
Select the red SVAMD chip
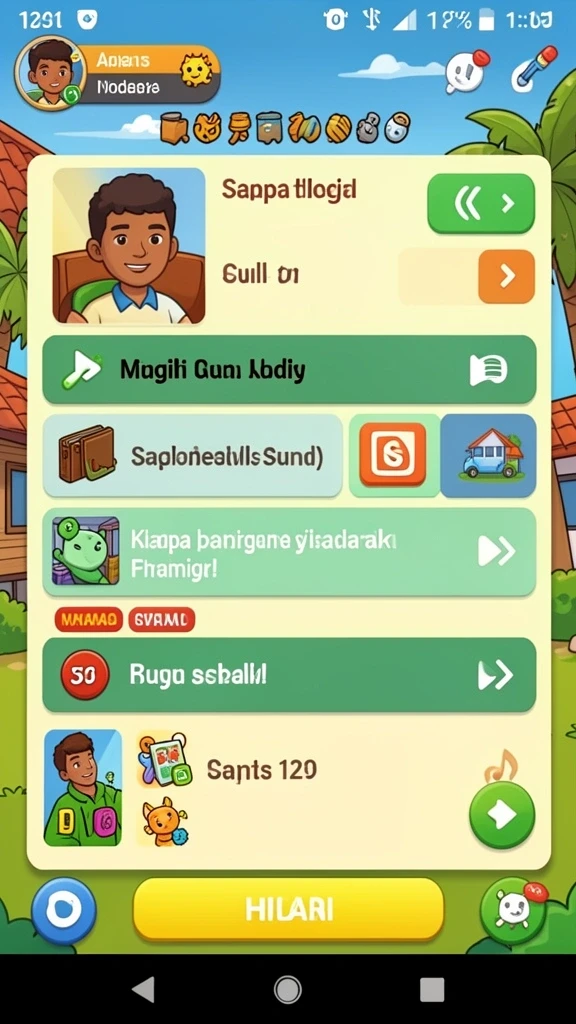click(x=161, y=619)
